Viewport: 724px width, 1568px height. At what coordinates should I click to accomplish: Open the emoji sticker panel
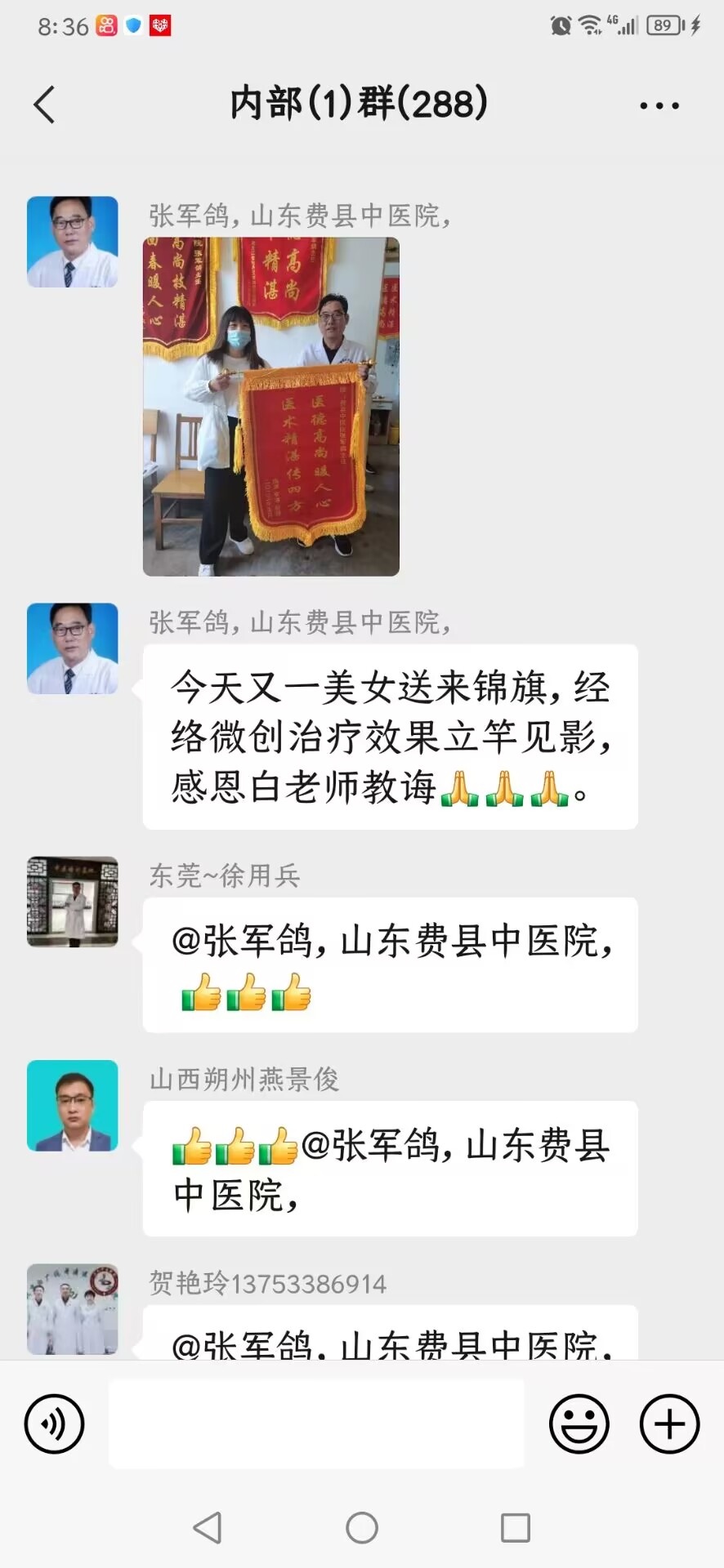(x=579, y=1424)
